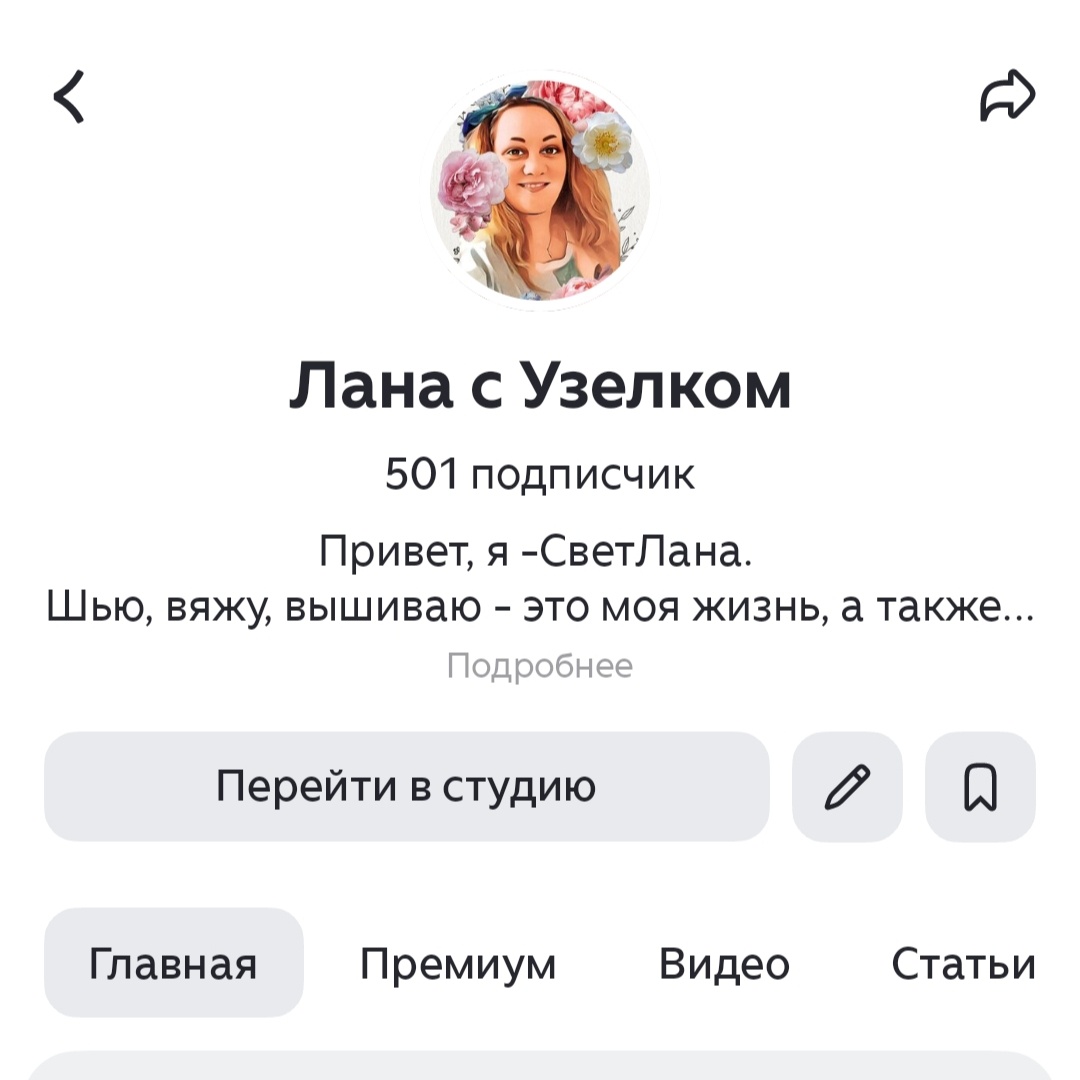Open the channel avatar picture
The width and height of the screenshot is (1080, 1080).
point(540,190)
